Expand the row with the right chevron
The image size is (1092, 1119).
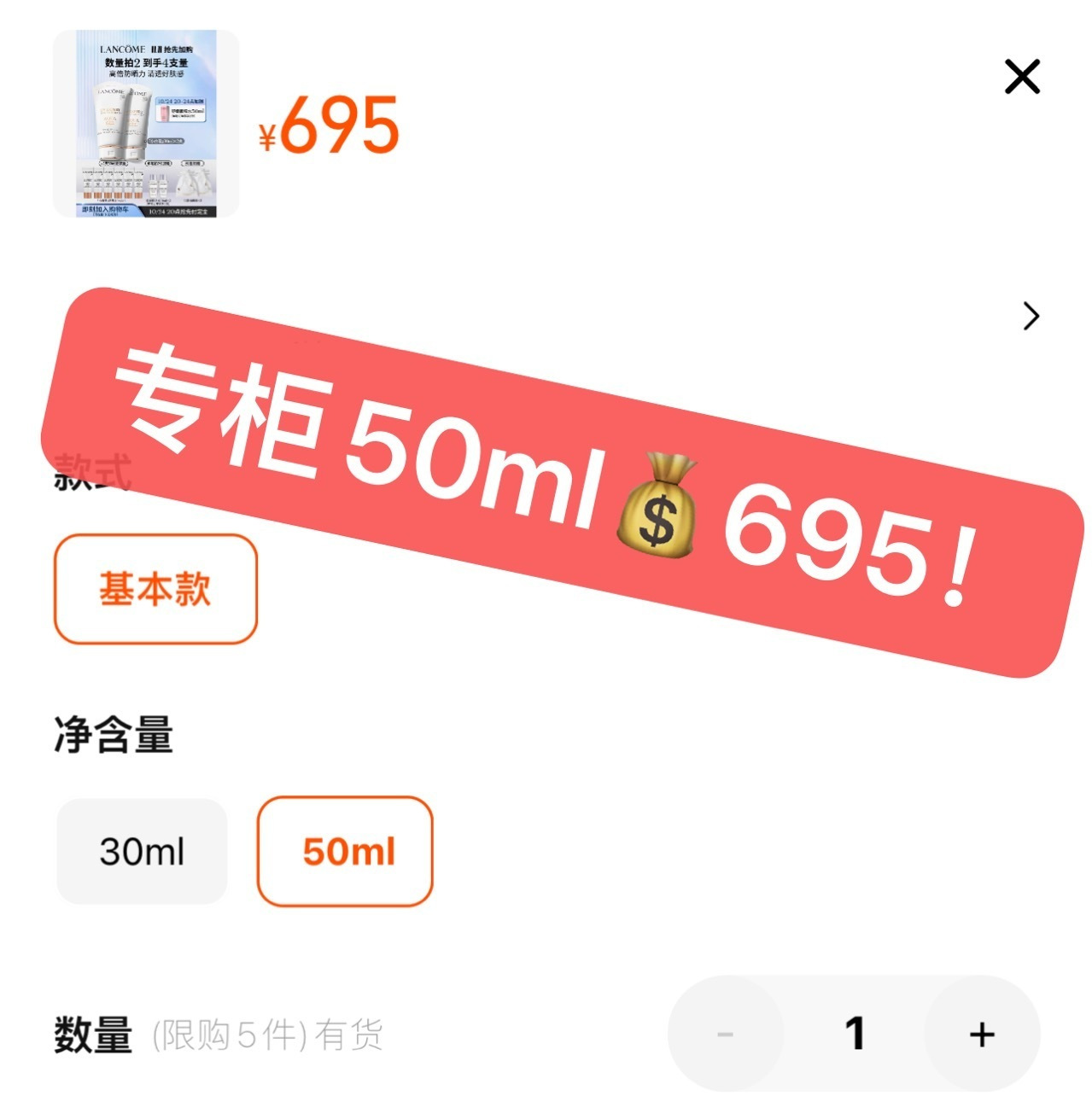(x=1031, y=316)
